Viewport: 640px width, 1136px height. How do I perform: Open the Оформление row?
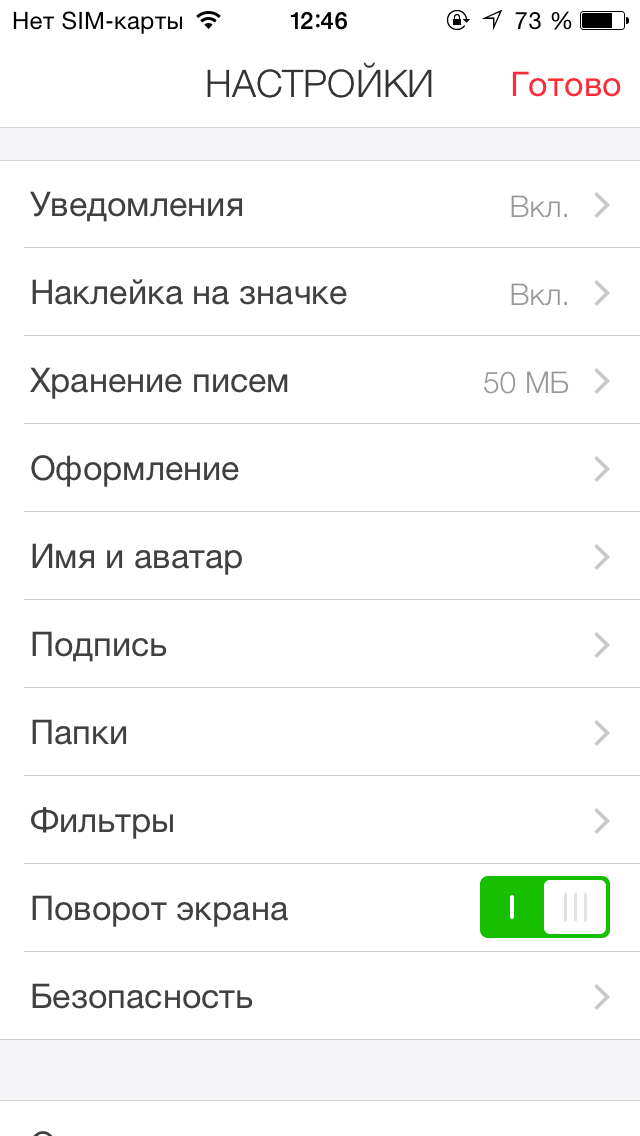(320, 468)
